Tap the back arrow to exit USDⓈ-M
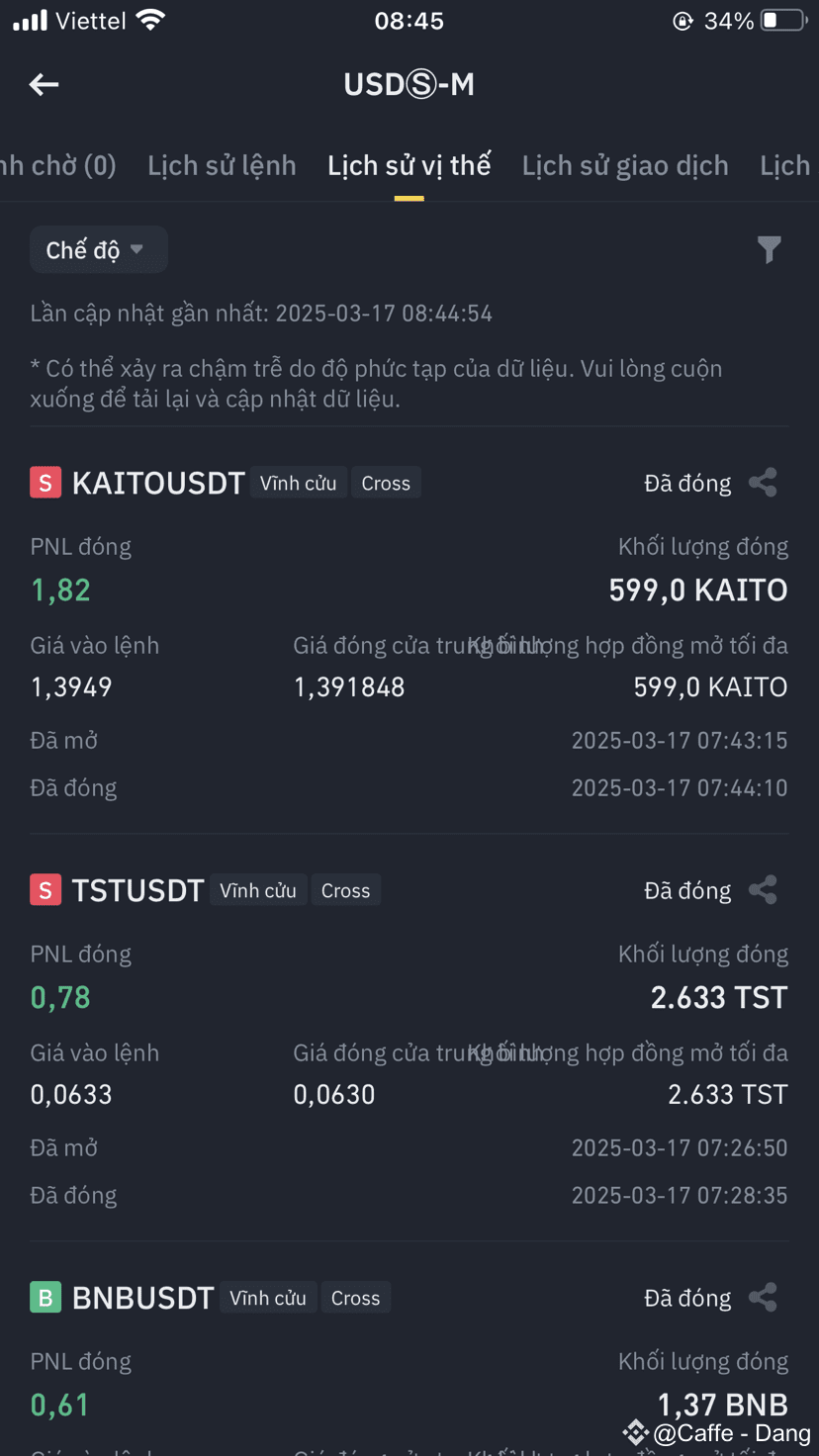This screenshot has height=1456, width=819. point(44,84)
